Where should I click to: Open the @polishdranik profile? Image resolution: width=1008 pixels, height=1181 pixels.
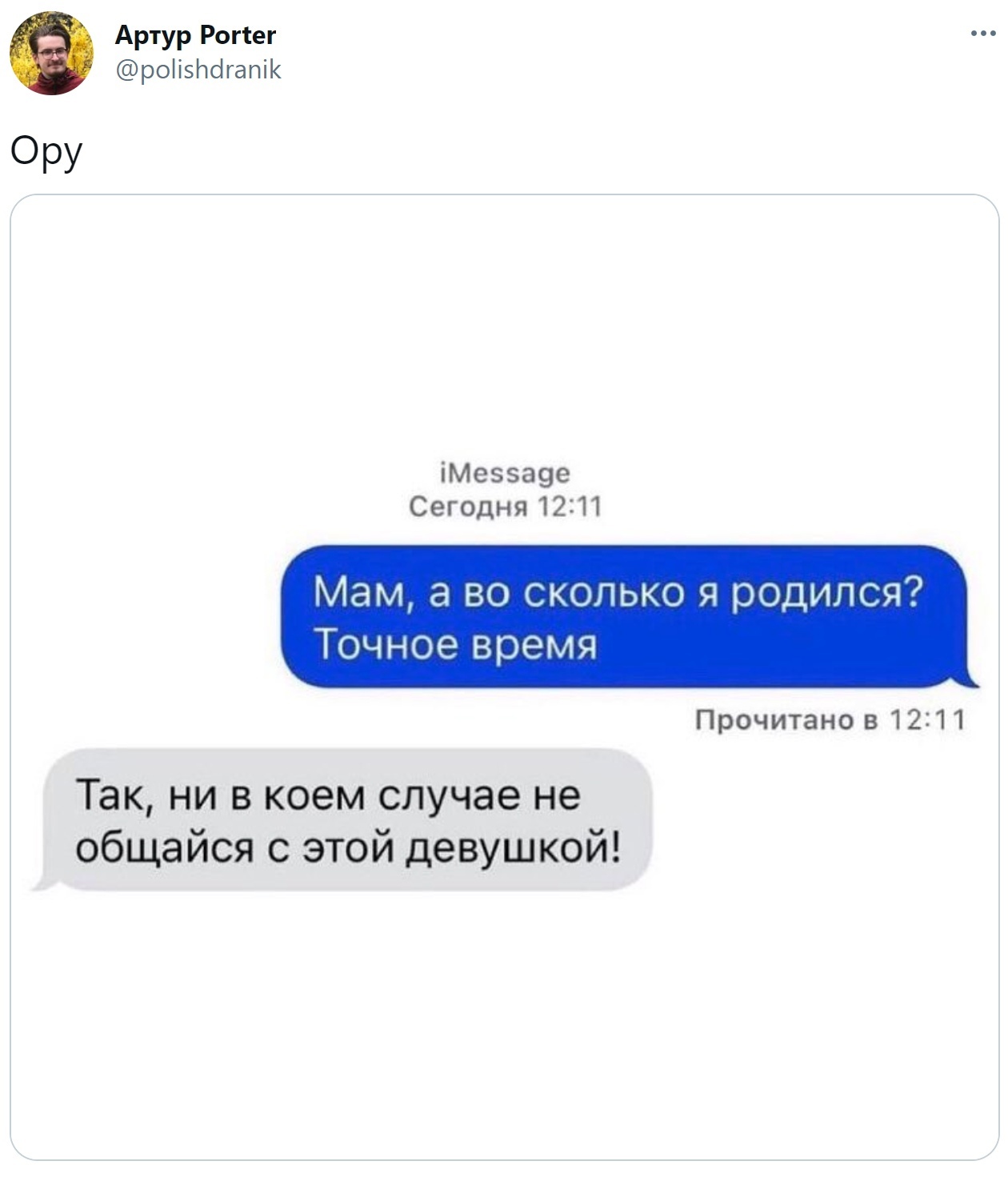click(198, 70)
